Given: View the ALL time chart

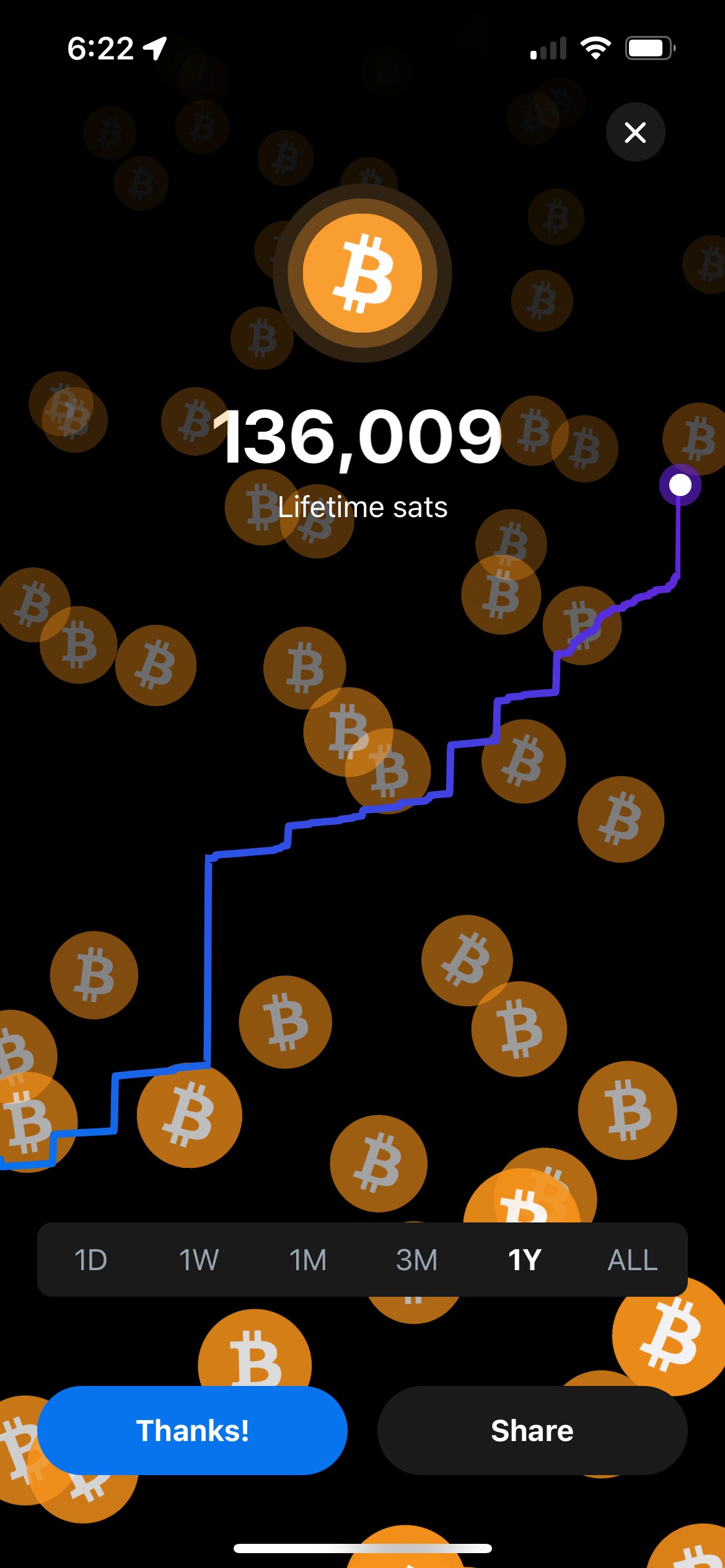Looking at the screenshot, I should click(x=632, y=1260).
